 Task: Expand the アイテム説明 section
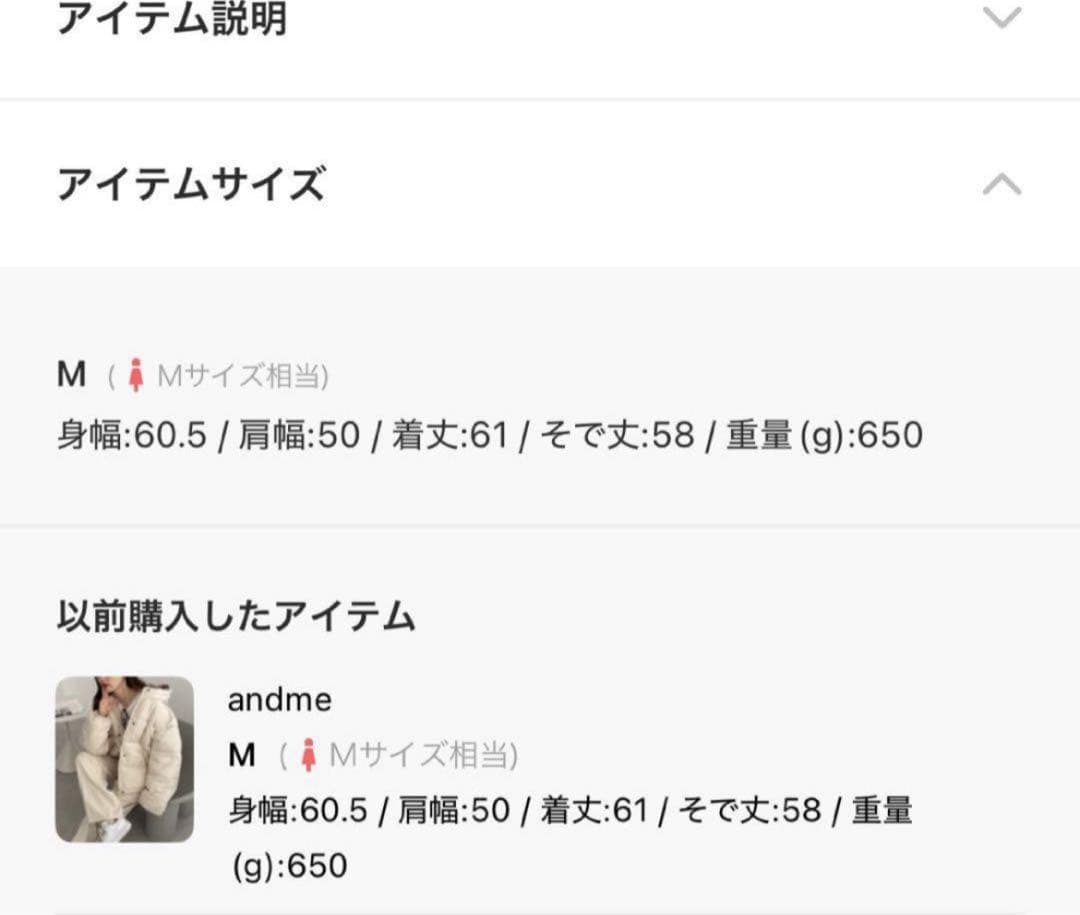(x=1001, y=18)
